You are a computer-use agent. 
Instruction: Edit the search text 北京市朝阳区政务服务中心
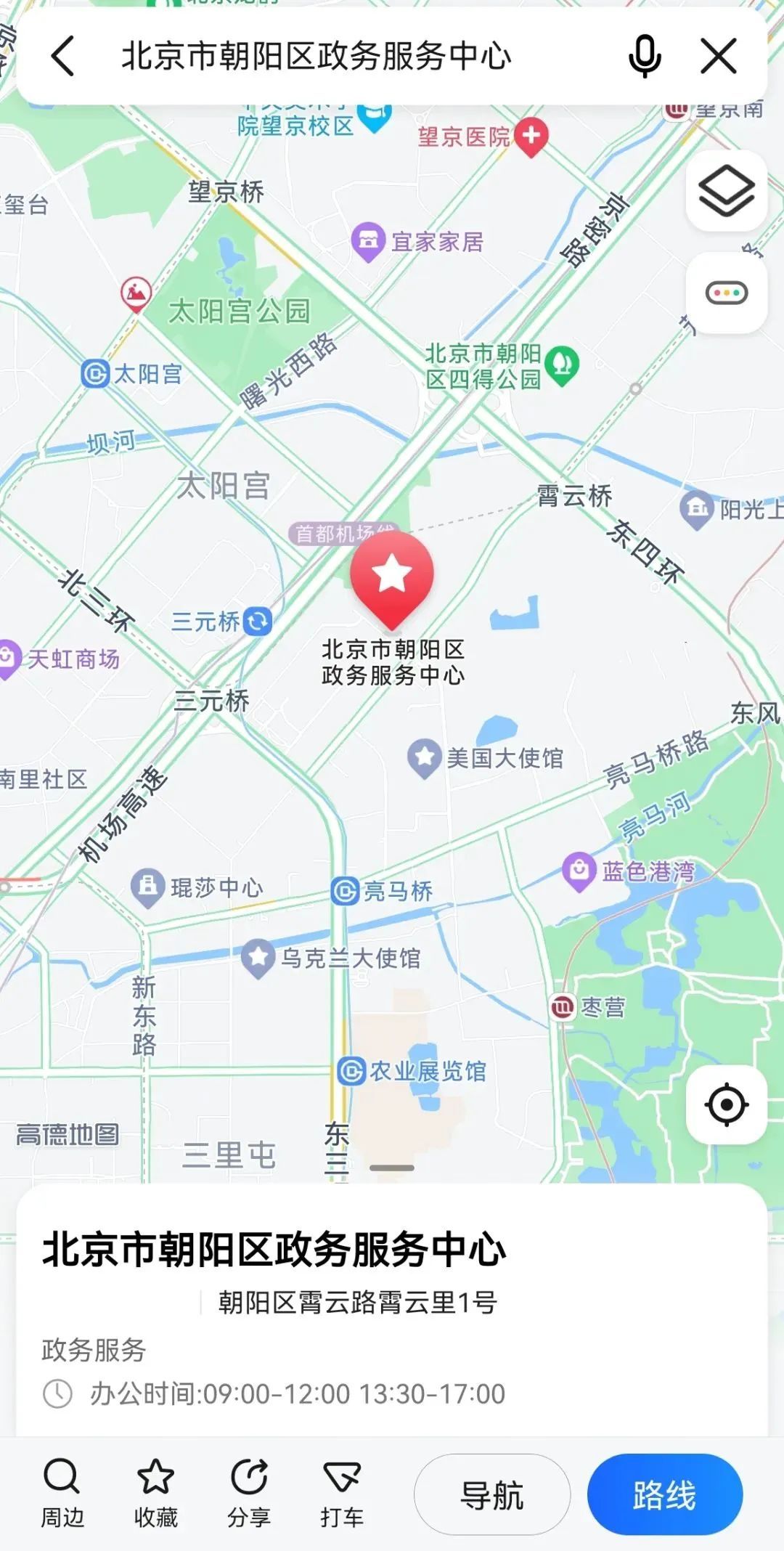point(317,56)
